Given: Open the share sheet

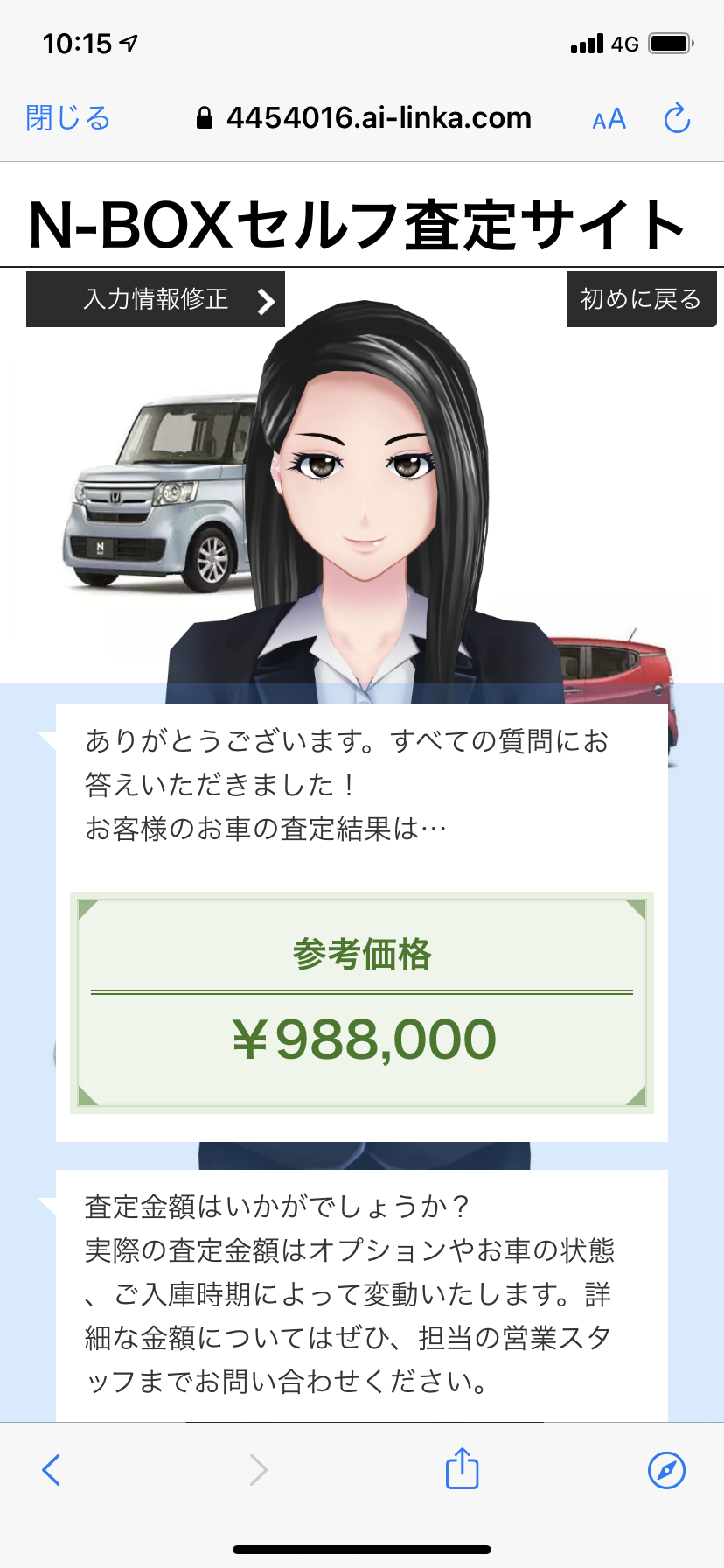Looking at the screenshot, I should [462, 1468].
